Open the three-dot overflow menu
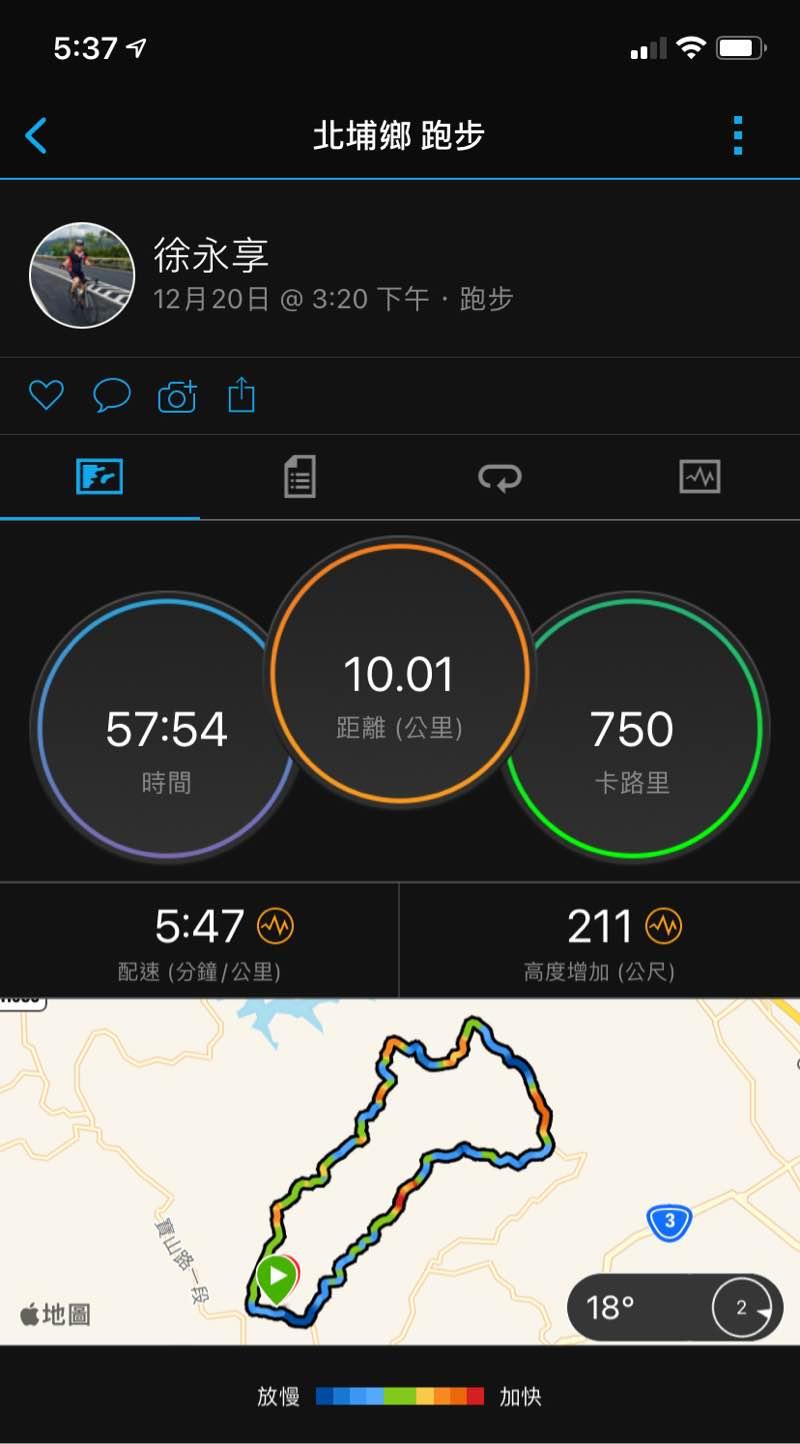 click(x=738, y=135)
